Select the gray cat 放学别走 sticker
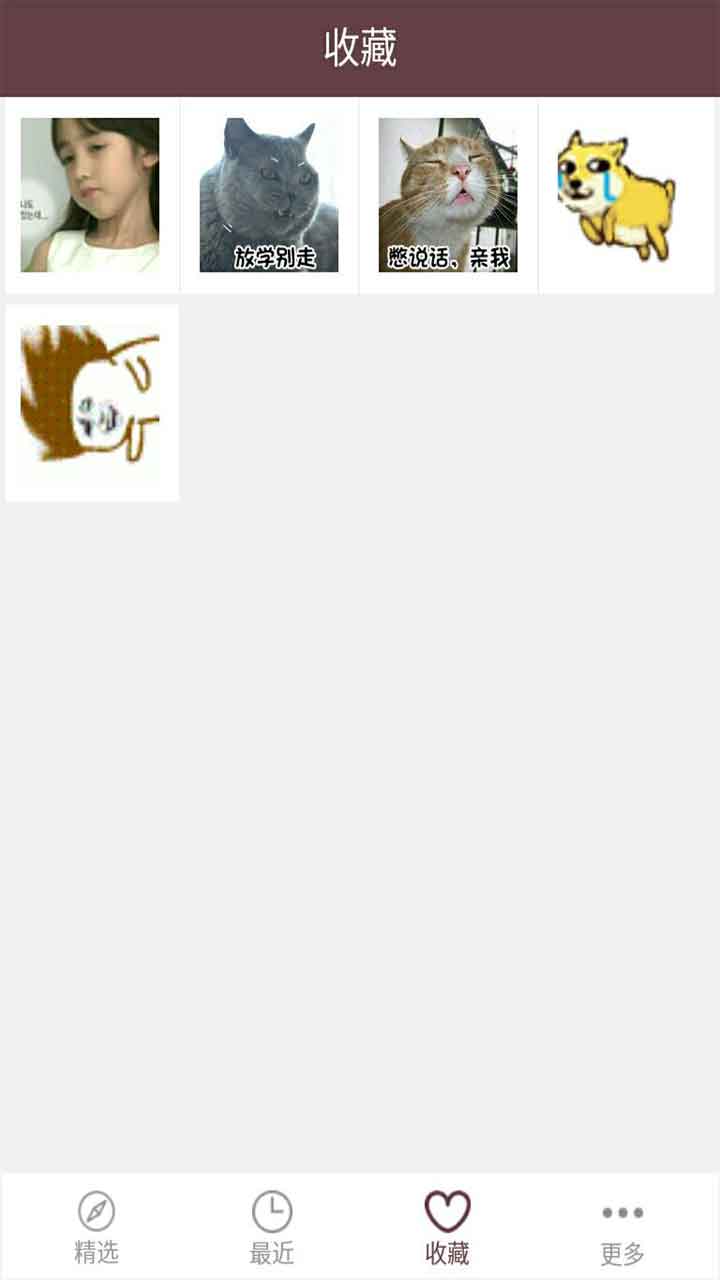 [x=269, y=195]
